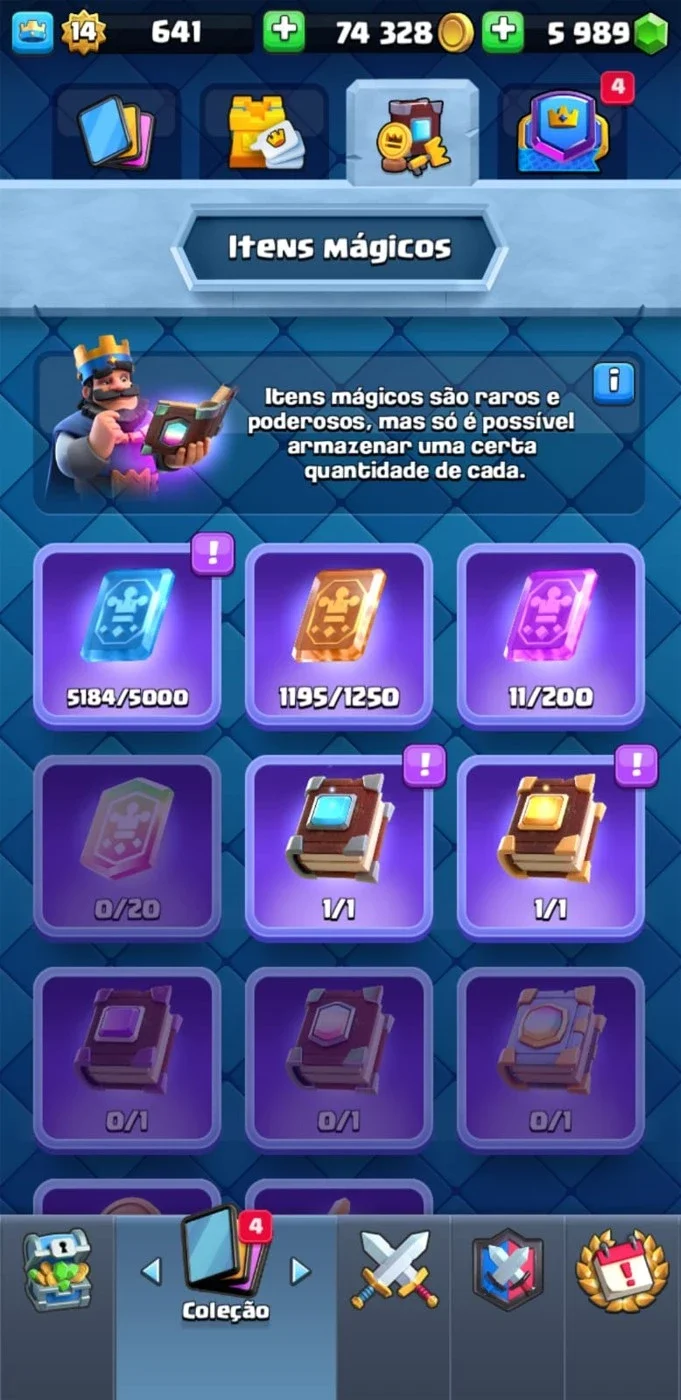Open the banners tab with badge 4
681x1400 pixels.
(x=560, y=132)
